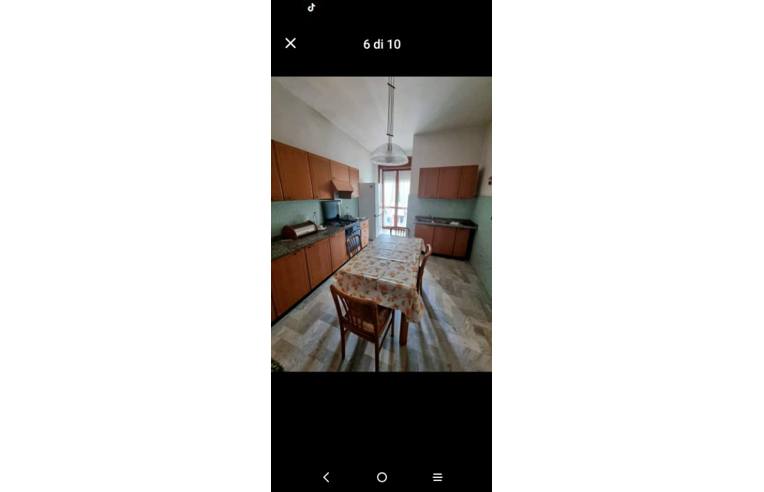Viewport: 764px width, 492px height.
Task: Open the recent apps menu
Action: pos(437,477)
